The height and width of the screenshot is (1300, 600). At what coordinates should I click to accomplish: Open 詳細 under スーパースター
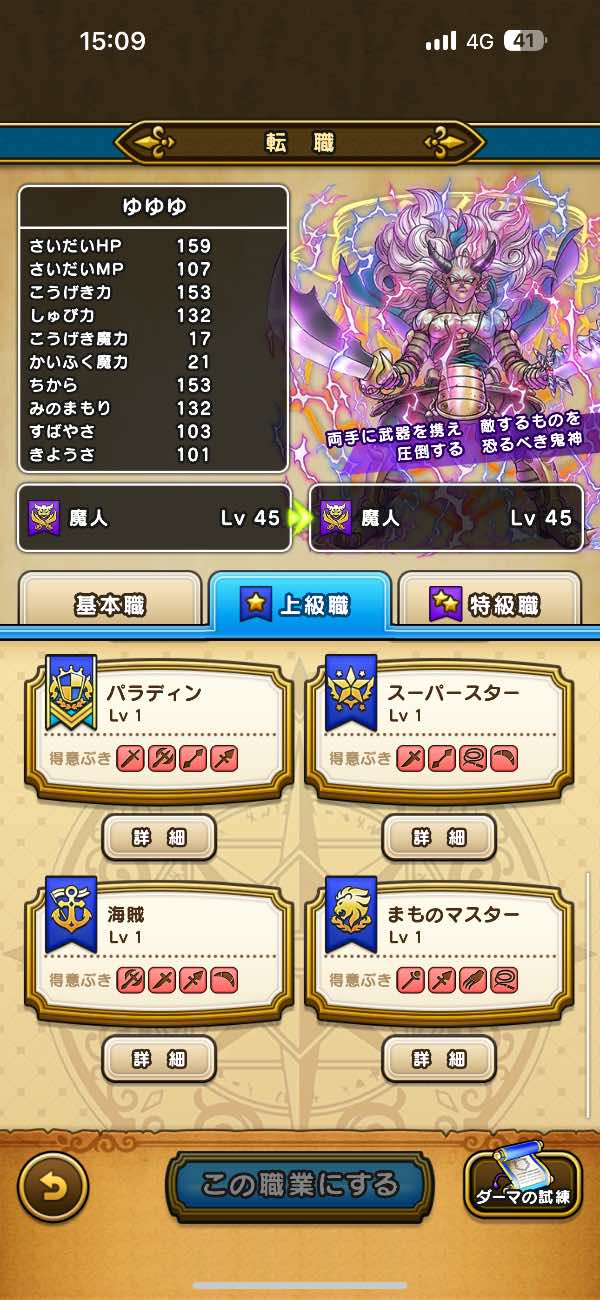coord(440,837)
